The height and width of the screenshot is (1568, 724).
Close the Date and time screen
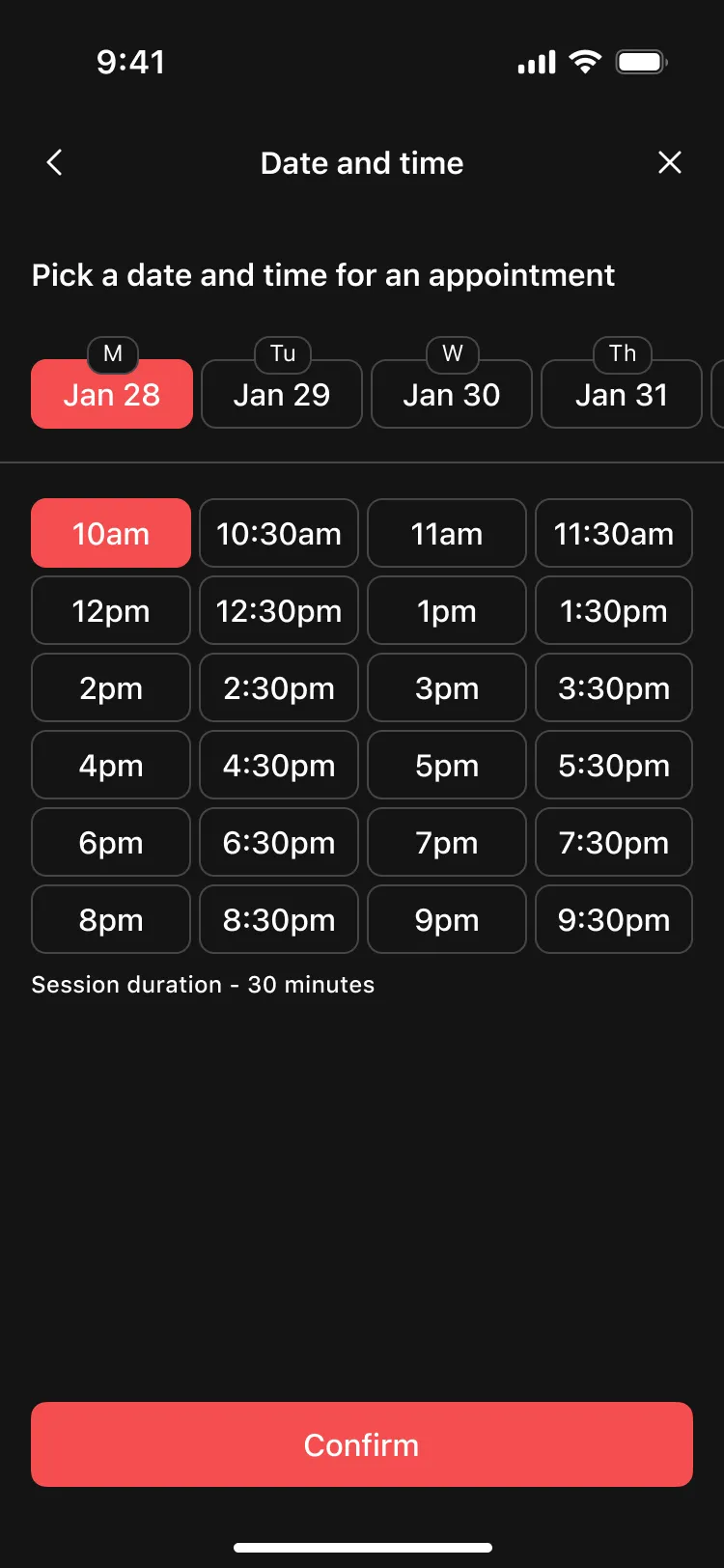670,162
